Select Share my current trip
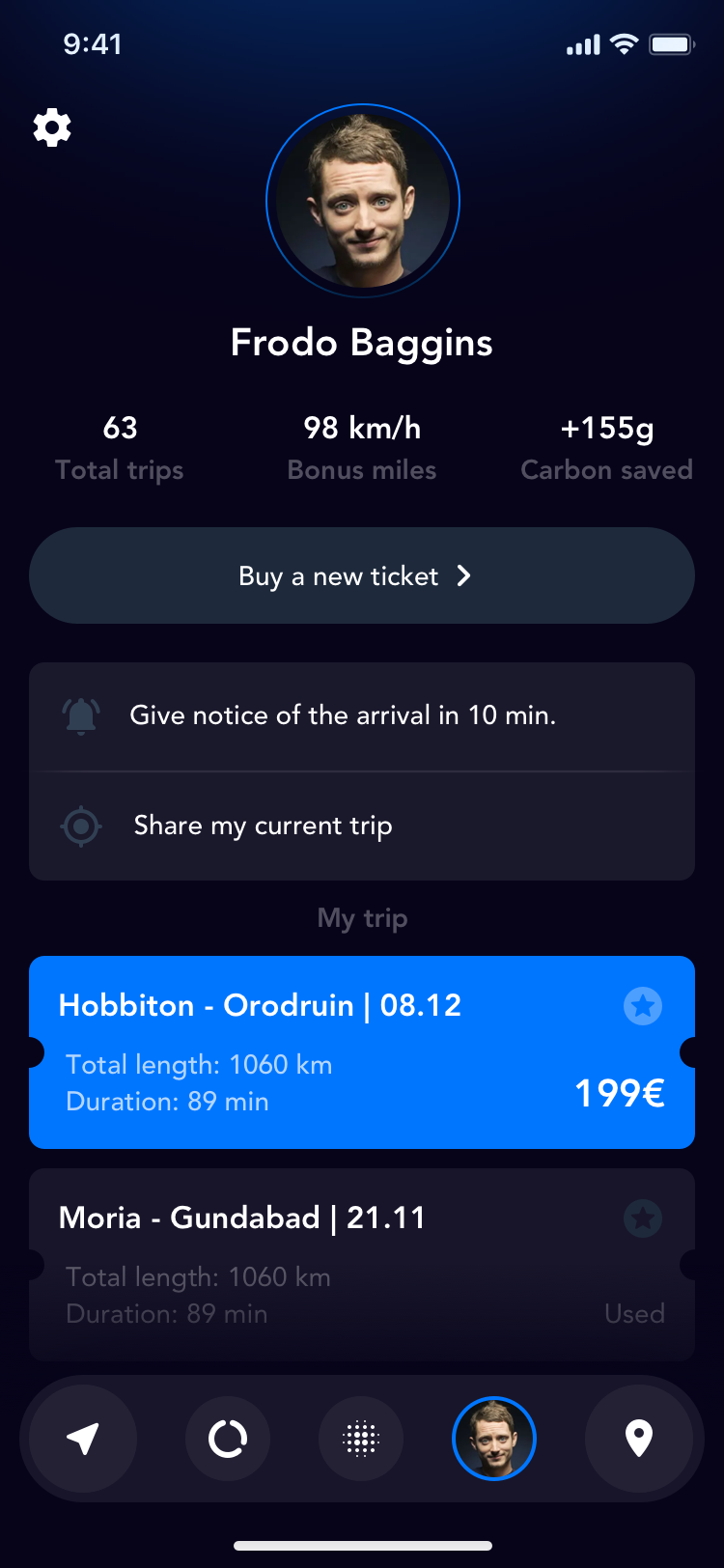Screen dimensions: 724x1568 362,826
